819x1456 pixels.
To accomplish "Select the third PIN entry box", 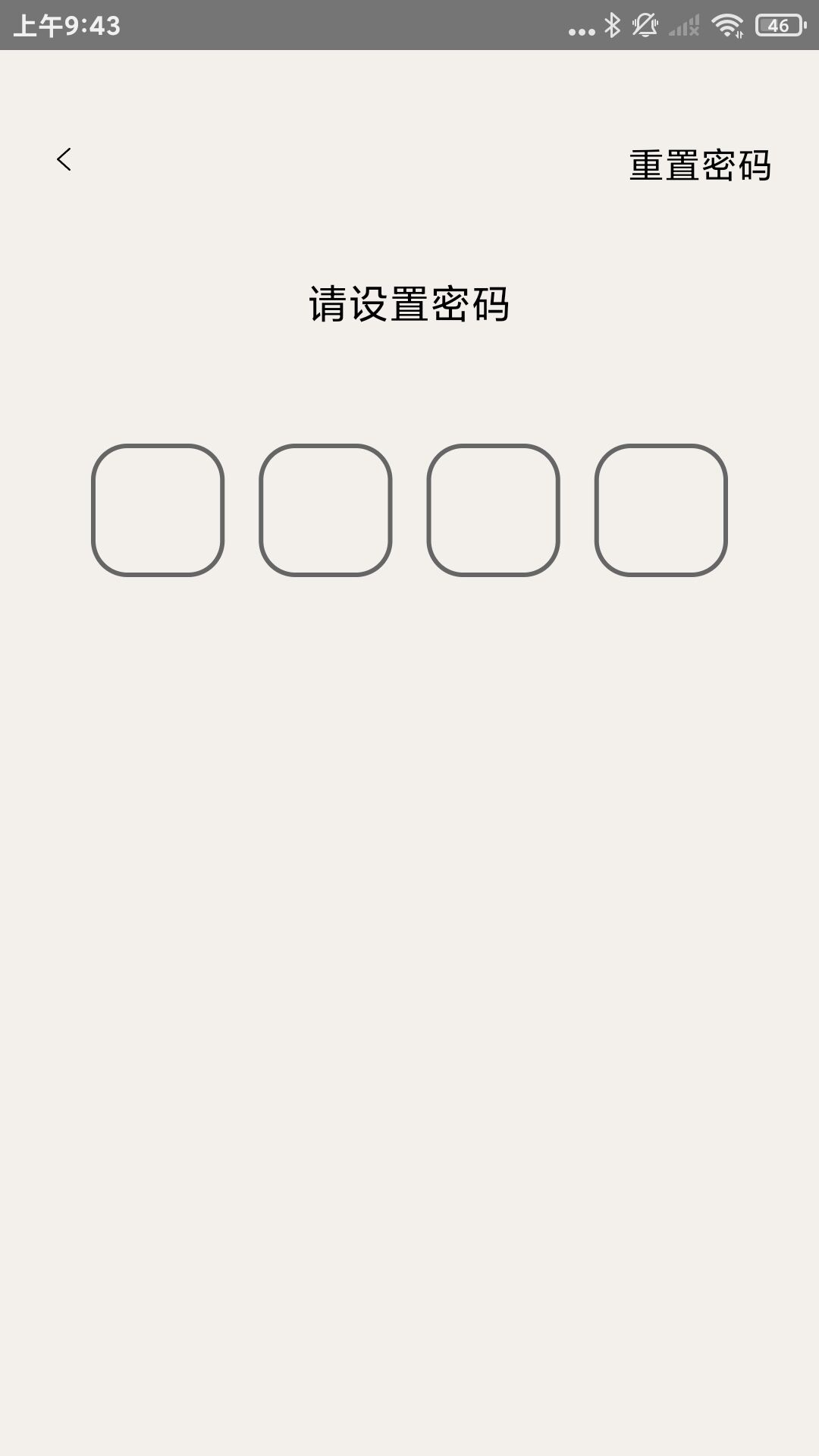I will tap(493, 510).
